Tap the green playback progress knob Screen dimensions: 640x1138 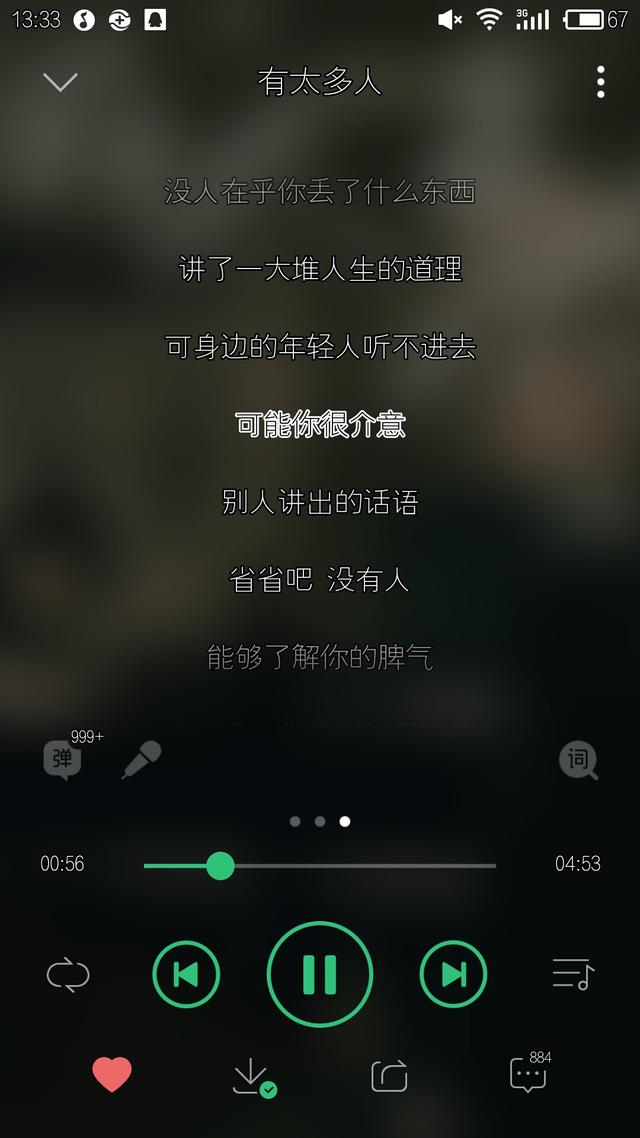point(220,865)
